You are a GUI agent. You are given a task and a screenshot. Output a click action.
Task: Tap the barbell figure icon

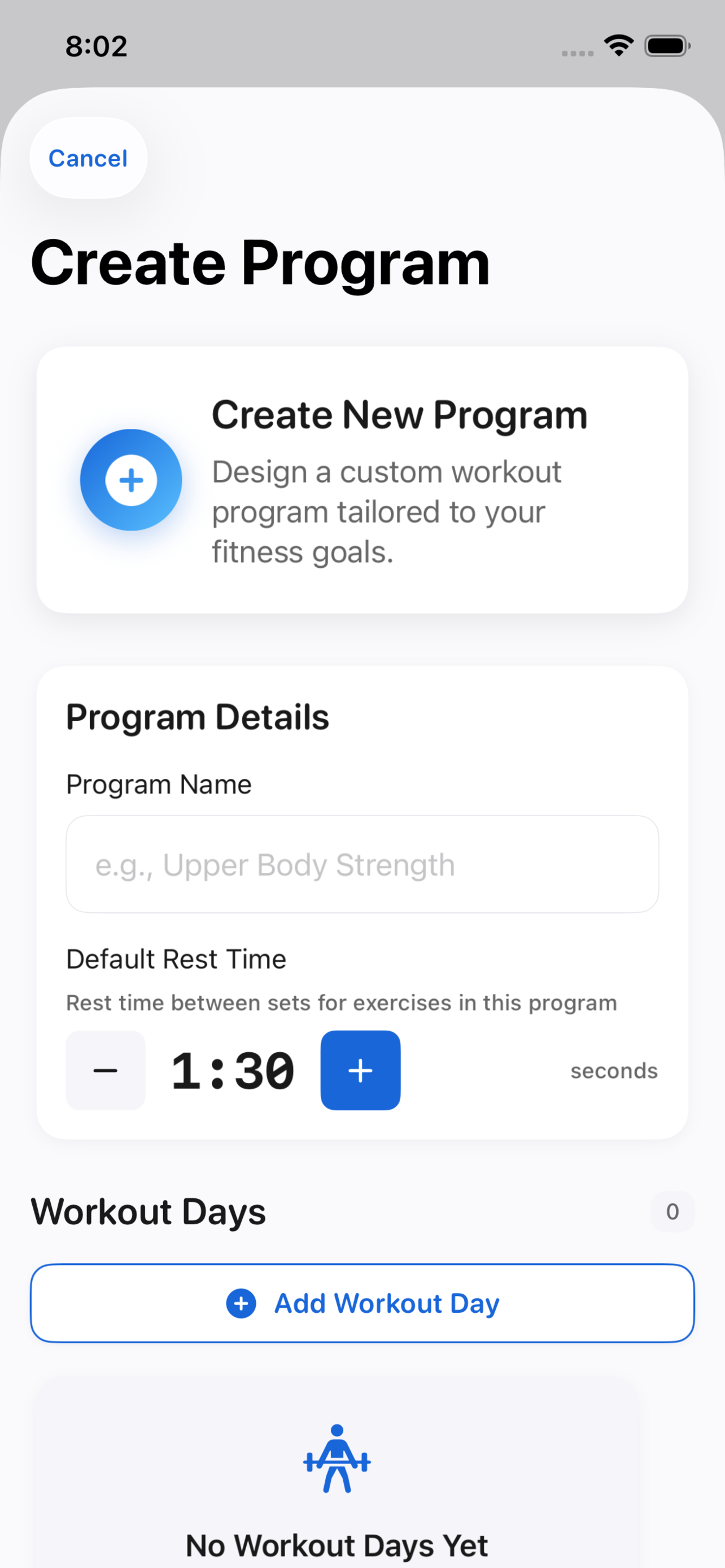pyautogui.click(x=337, y=1459)
